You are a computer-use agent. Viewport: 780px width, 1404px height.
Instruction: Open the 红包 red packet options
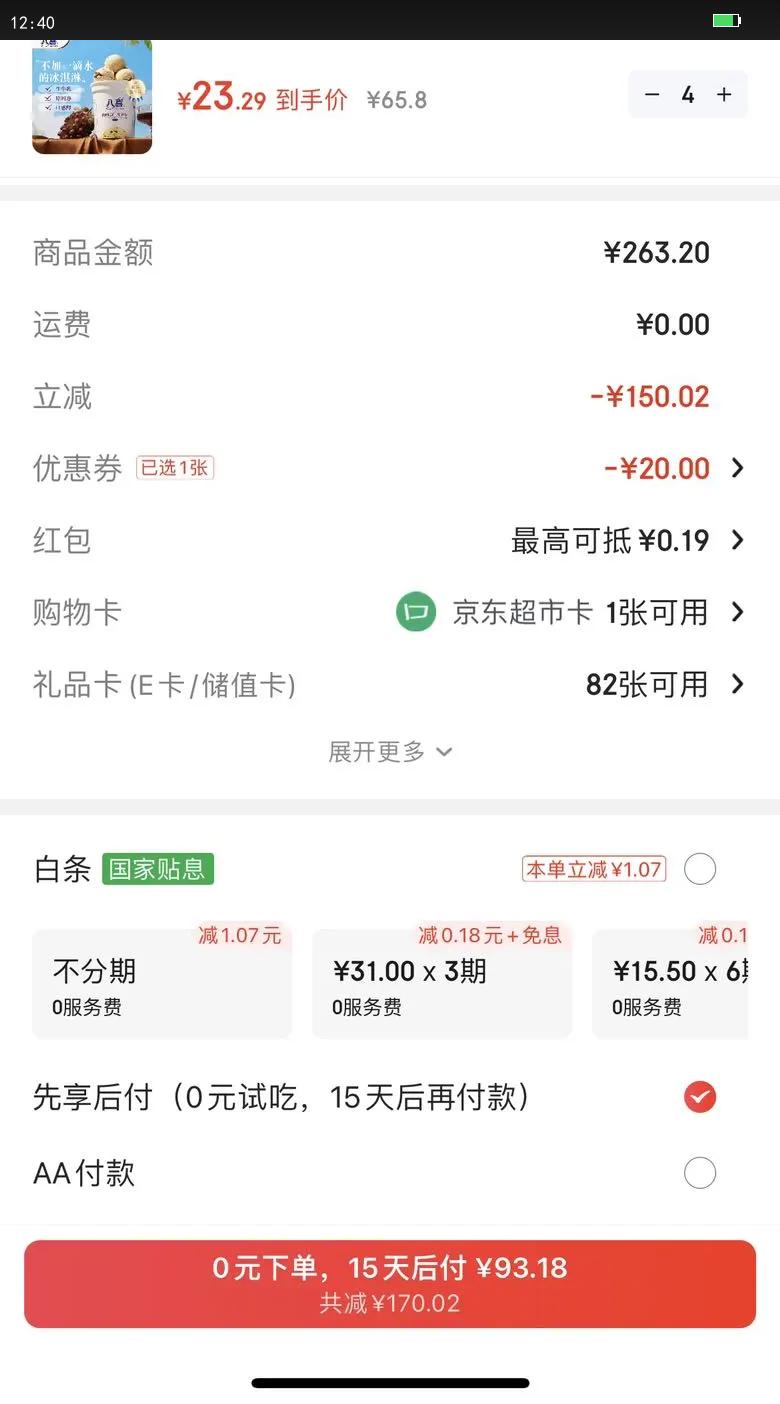(738, 540)
